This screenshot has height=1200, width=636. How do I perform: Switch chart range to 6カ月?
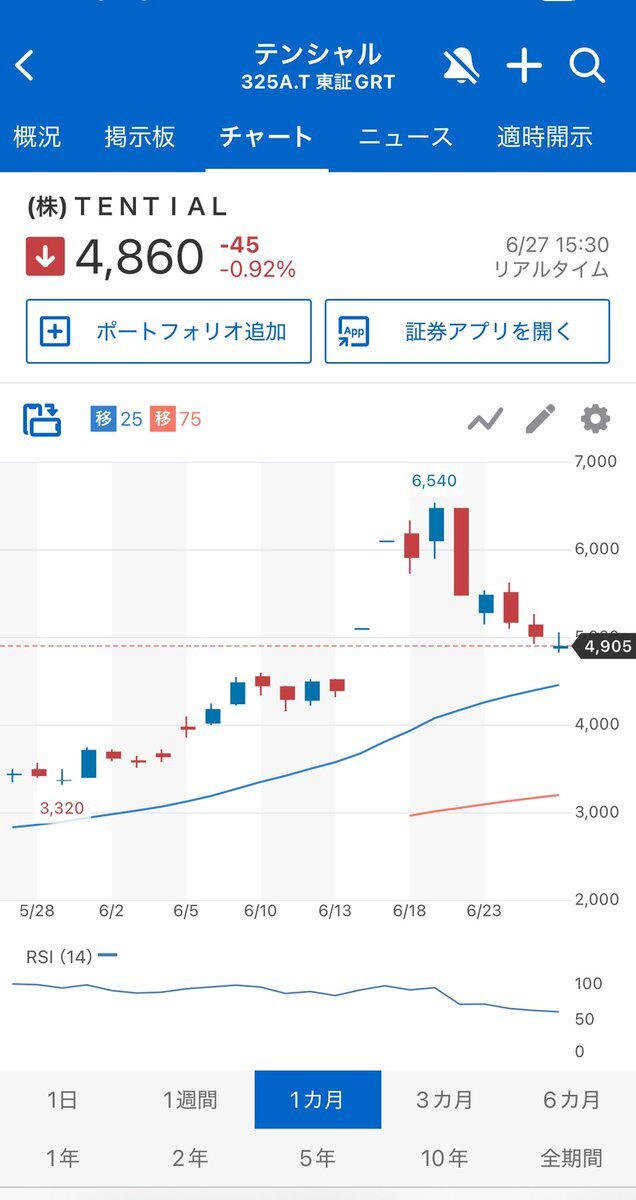572,1100
